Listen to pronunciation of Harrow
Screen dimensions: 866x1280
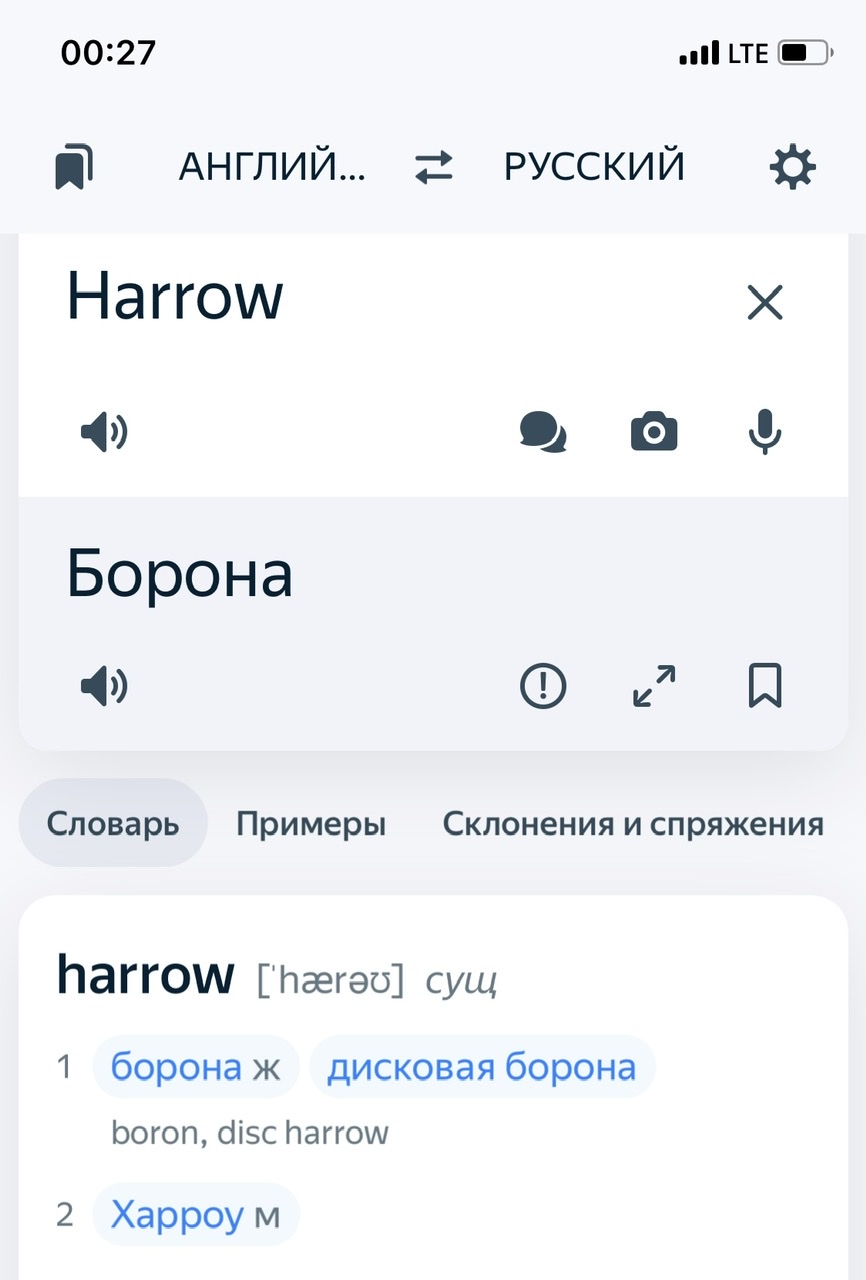104,433
